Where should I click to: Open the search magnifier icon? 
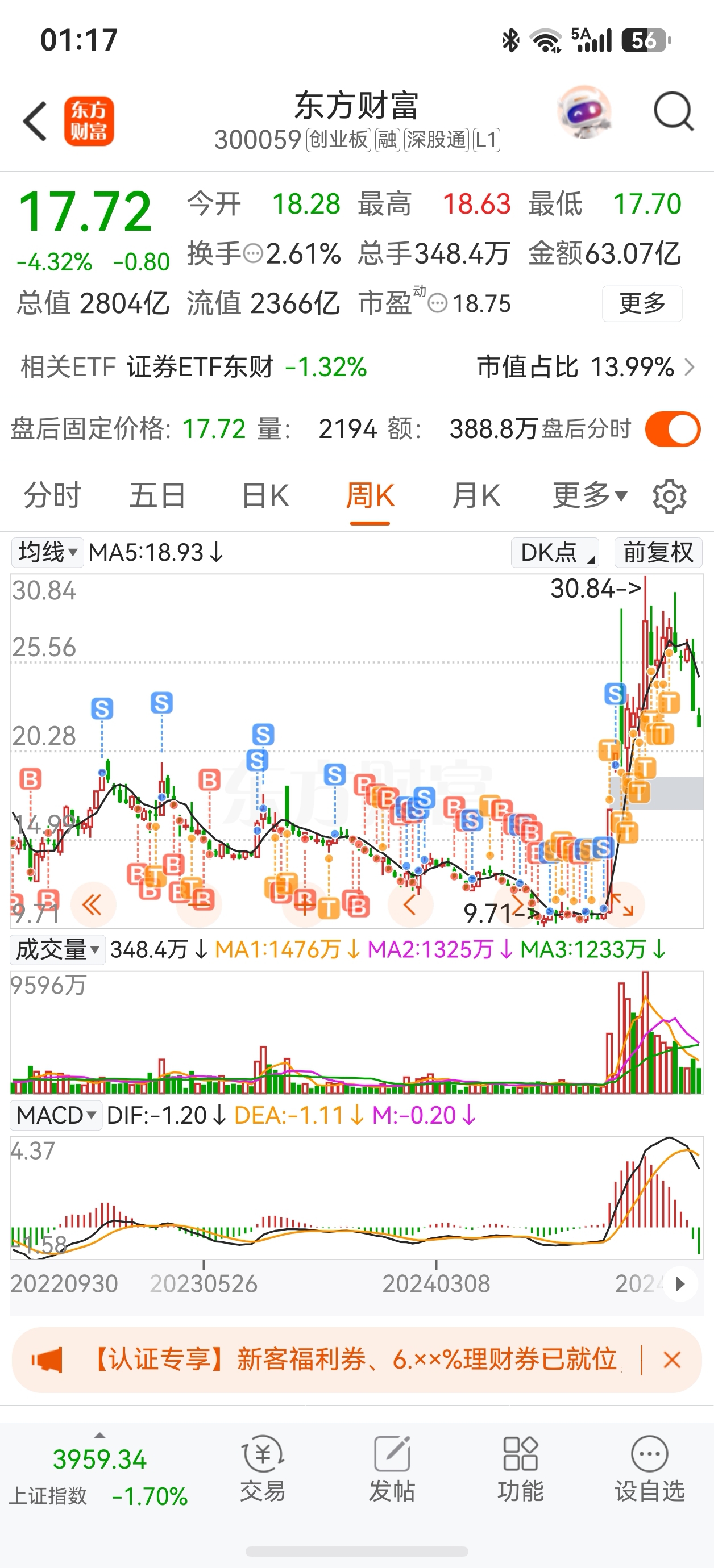(673, 111)
